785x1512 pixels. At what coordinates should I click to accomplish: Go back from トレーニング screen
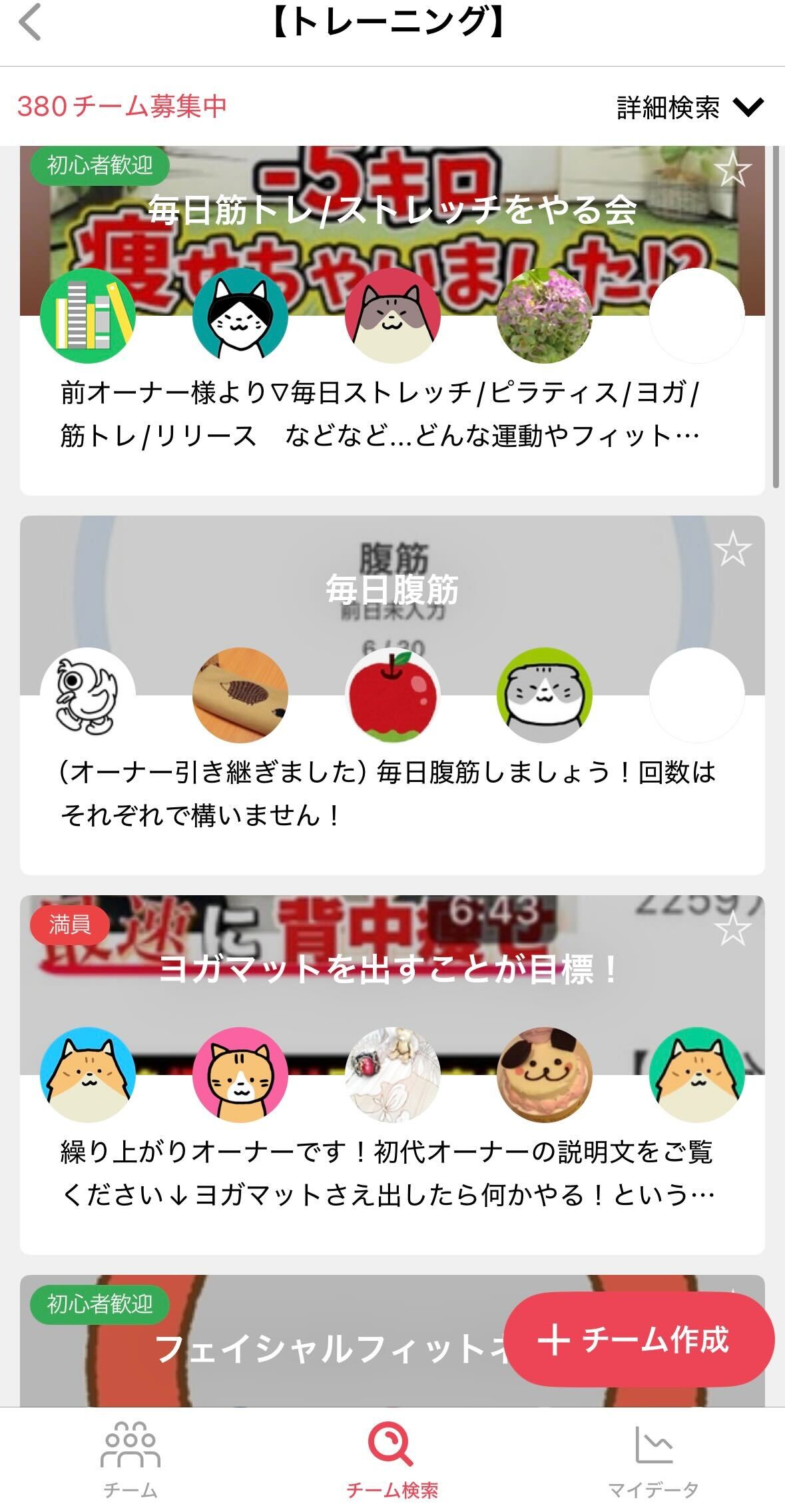[31, 23]
